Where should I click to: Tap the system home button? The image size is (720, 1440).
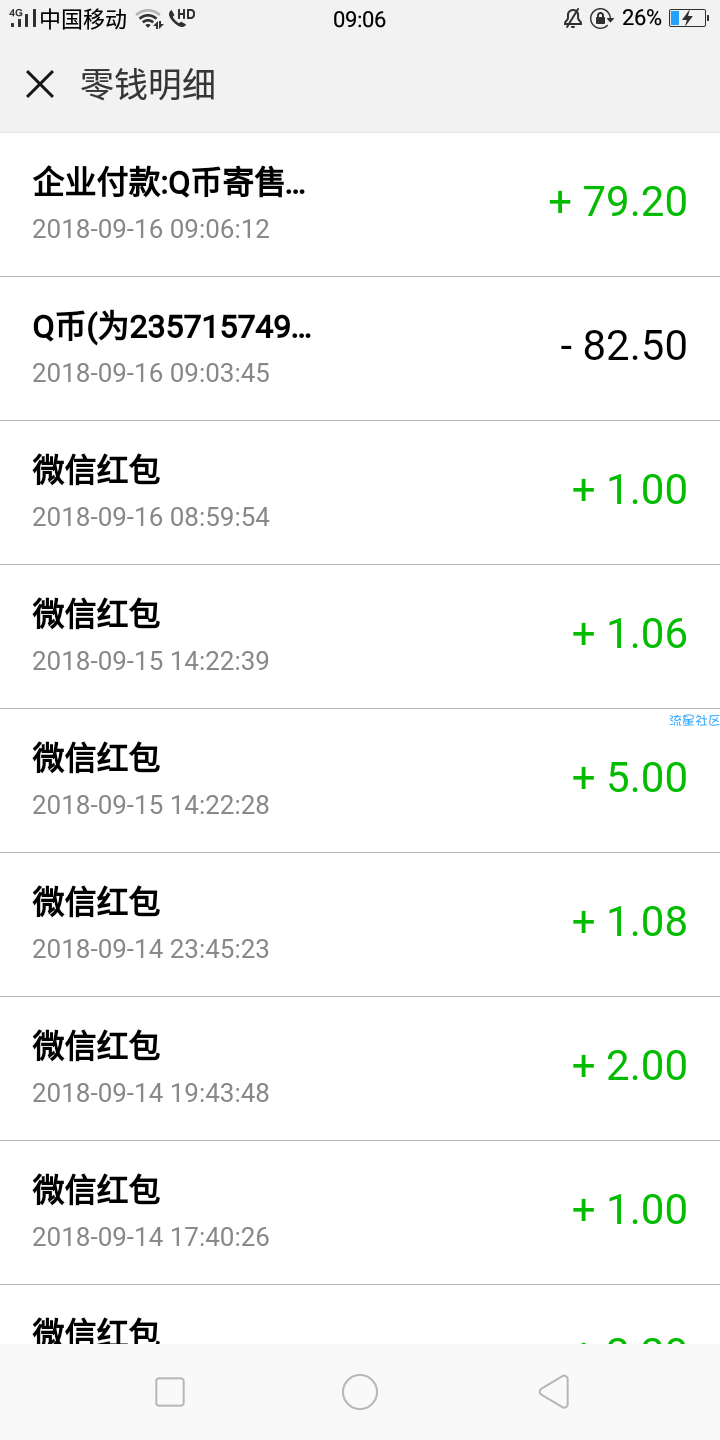point(360,1392)
